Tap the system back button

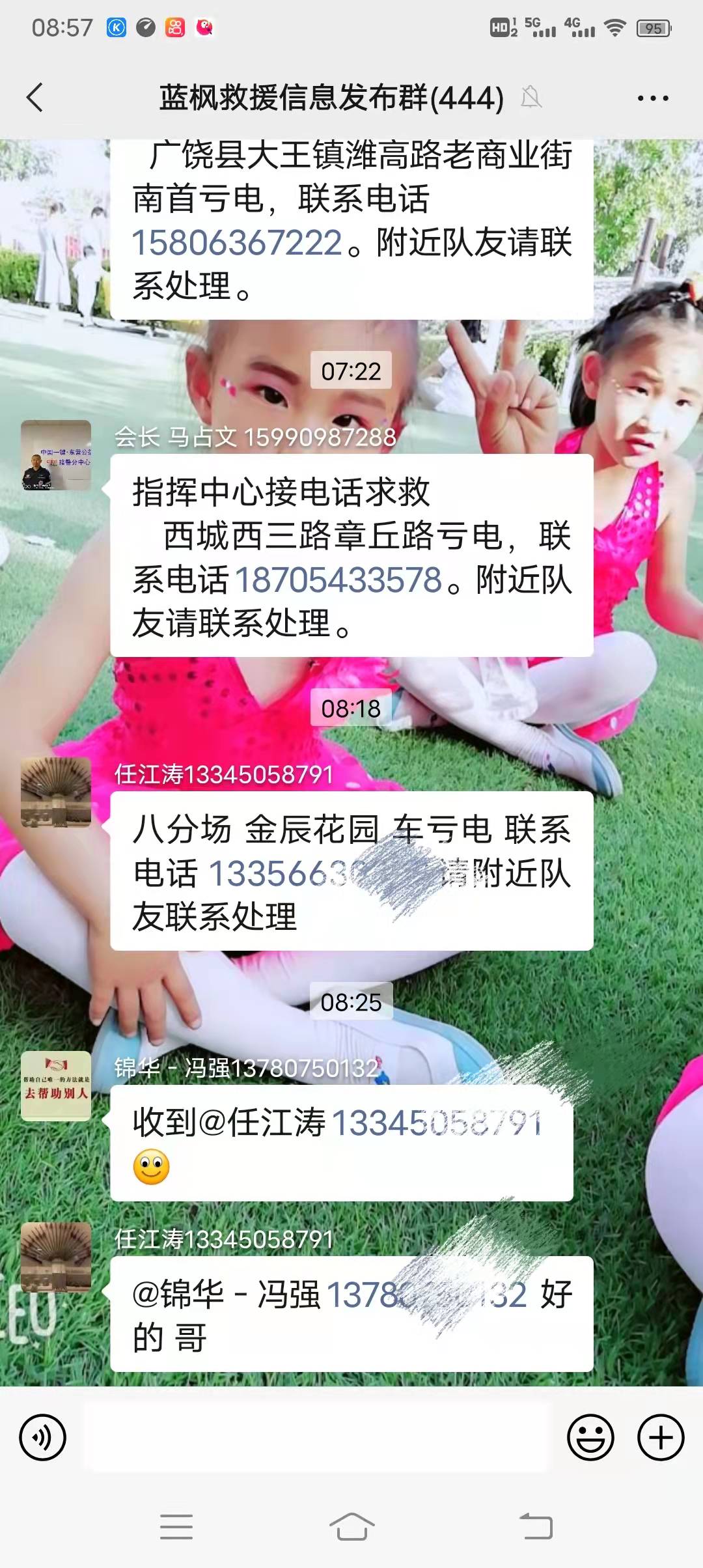pyautogui.click(x=536, y=1526)
